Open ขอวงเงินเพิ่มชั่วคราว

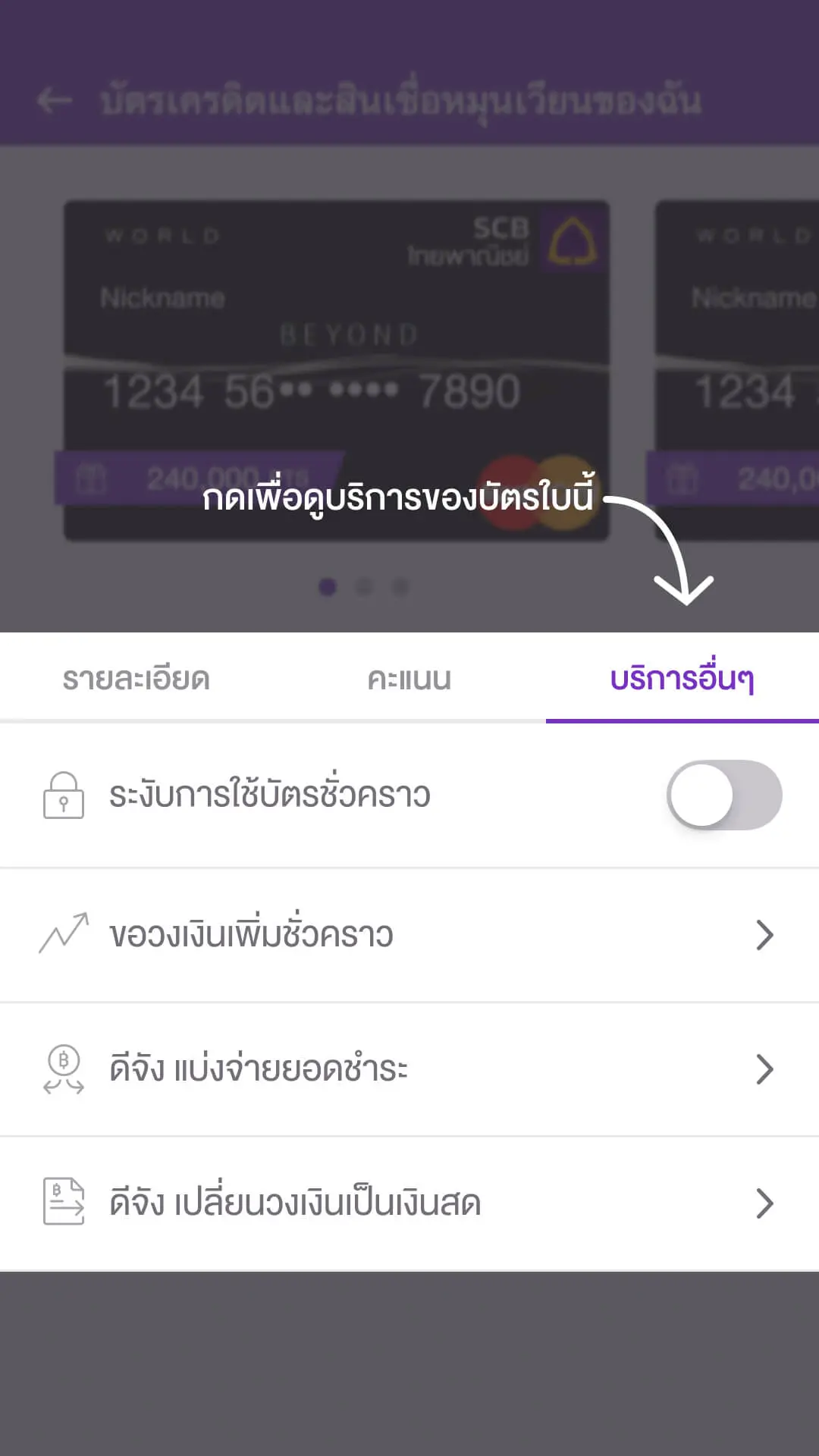(409, 935)
